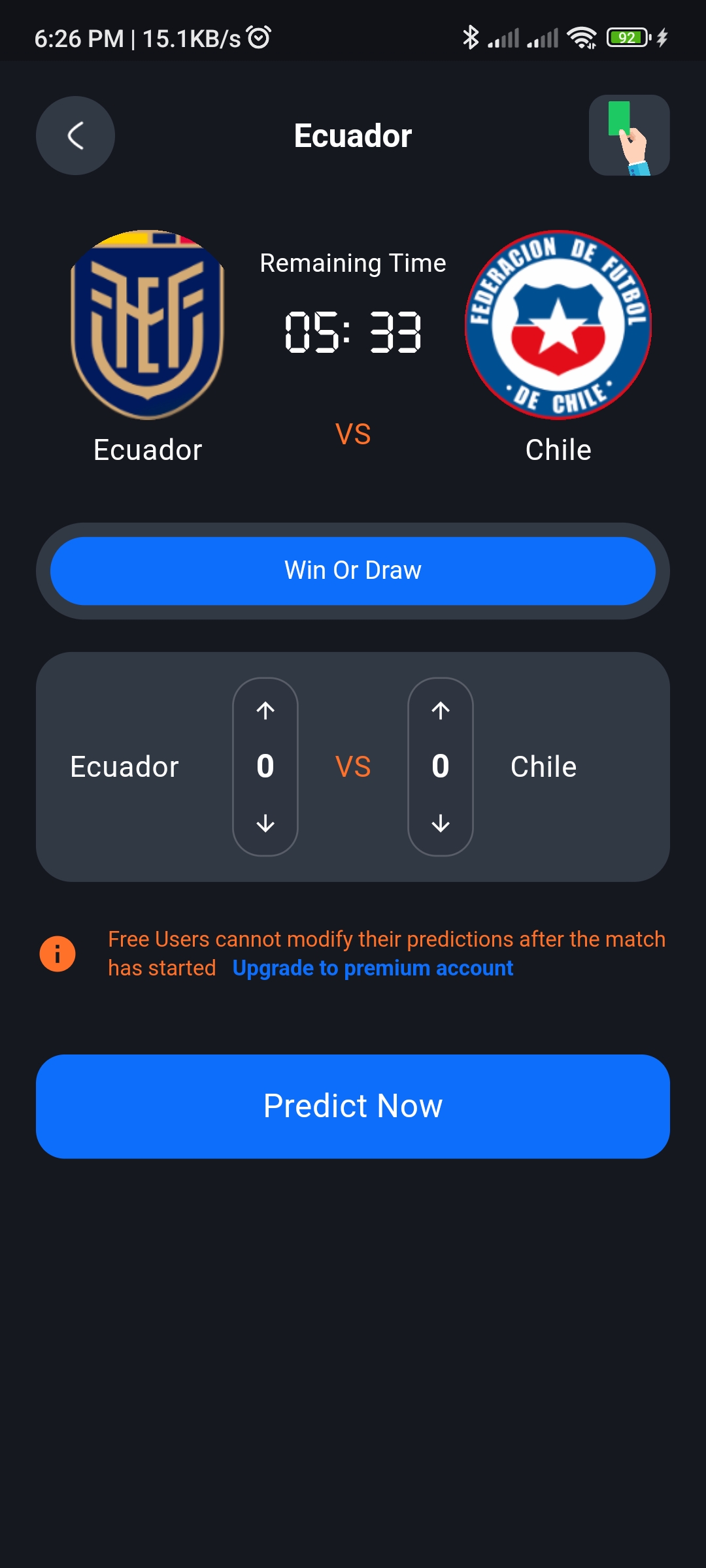Image resolution: width=706 pixels, height=1568 pixels.
Task: Select the Win Or Draw option
Action: (353, 570)
